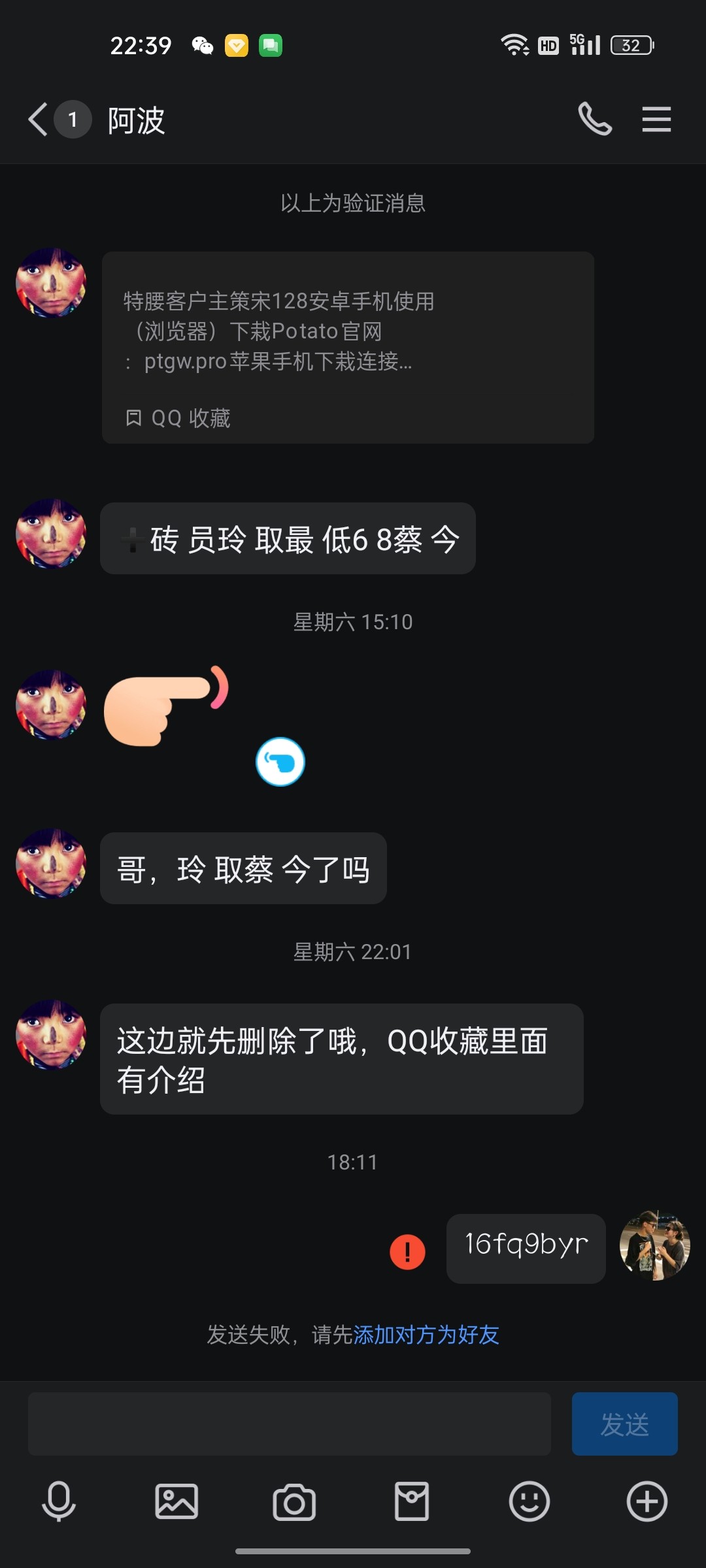Image resolution: width=706 pixels, height=1568 pixels.
Task: Tap the blue tap-gesture sticker
Action: point(280,760)
